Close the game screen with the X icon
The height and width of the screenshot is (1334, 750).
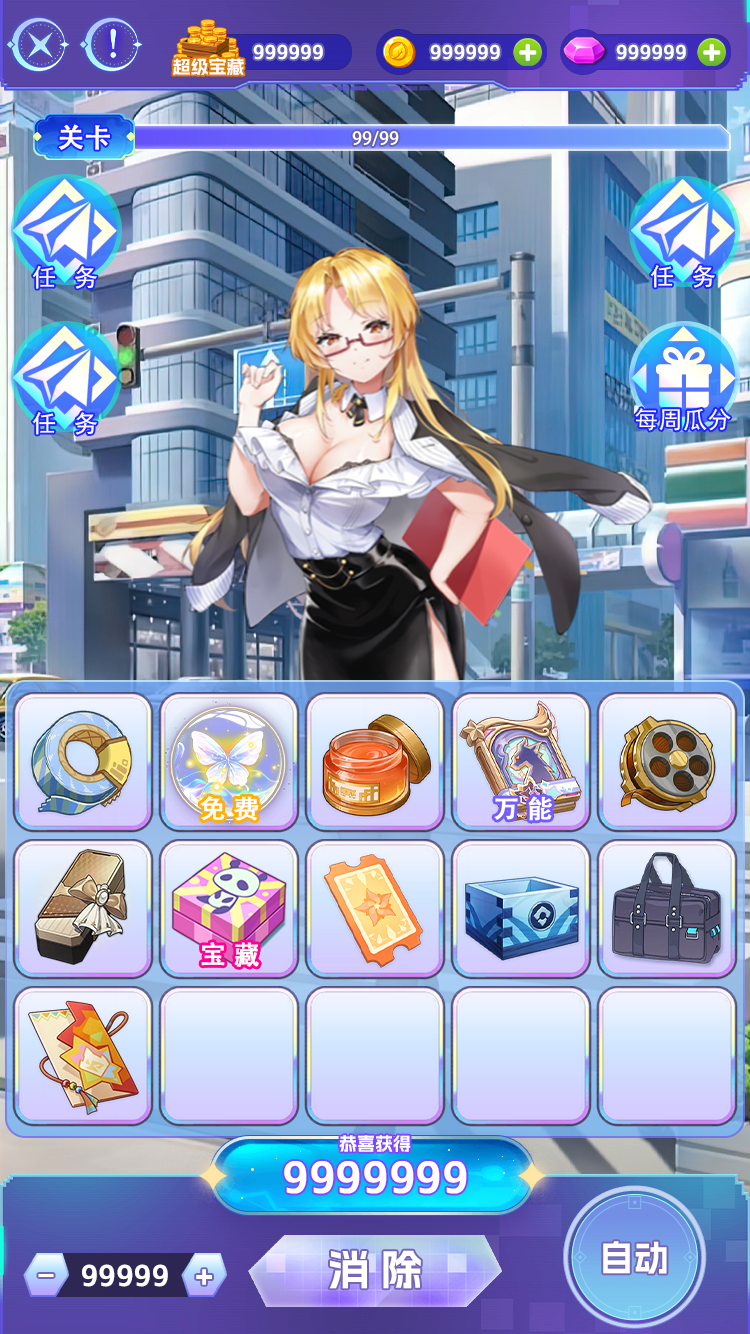coord(38,45)
